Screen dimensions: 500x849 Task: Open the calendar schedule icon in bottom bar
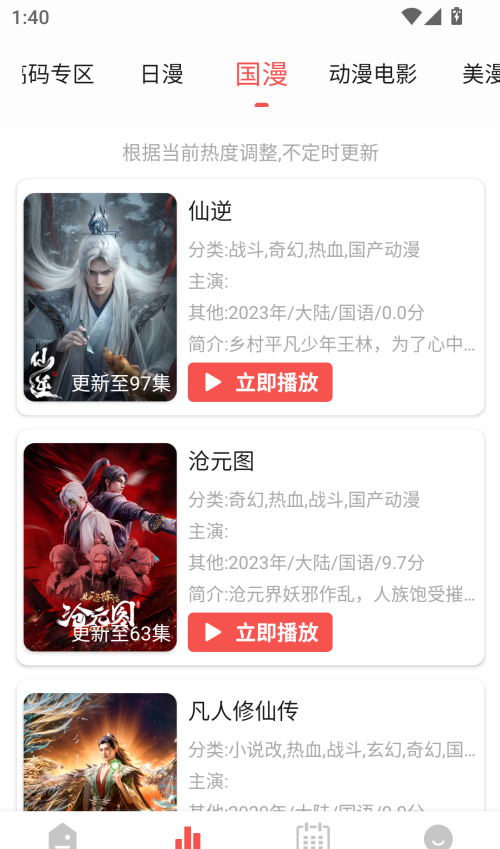click(x=313, y=835)
